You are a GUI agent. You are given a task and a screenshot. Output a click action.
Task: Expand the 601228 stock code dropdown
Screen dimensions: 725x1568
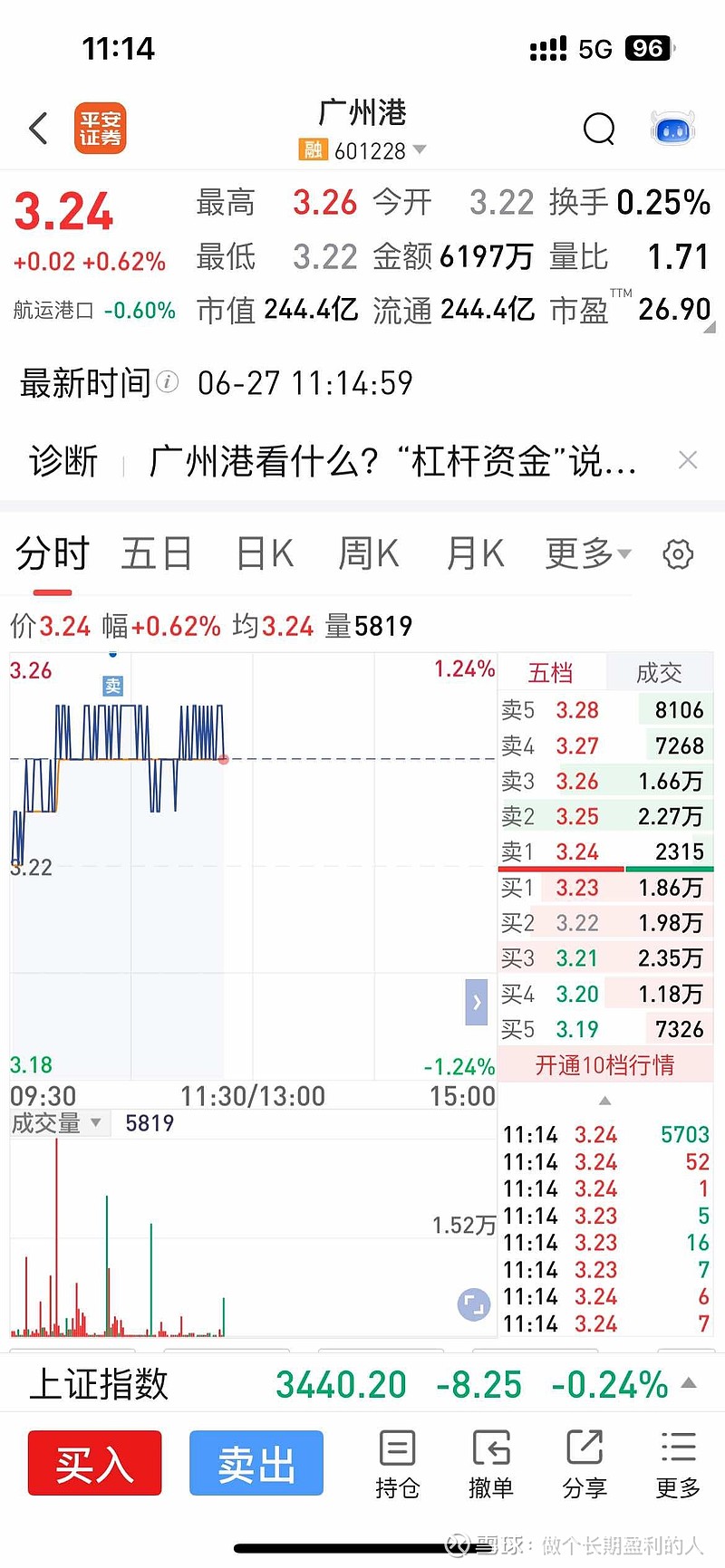click(419, 149)
